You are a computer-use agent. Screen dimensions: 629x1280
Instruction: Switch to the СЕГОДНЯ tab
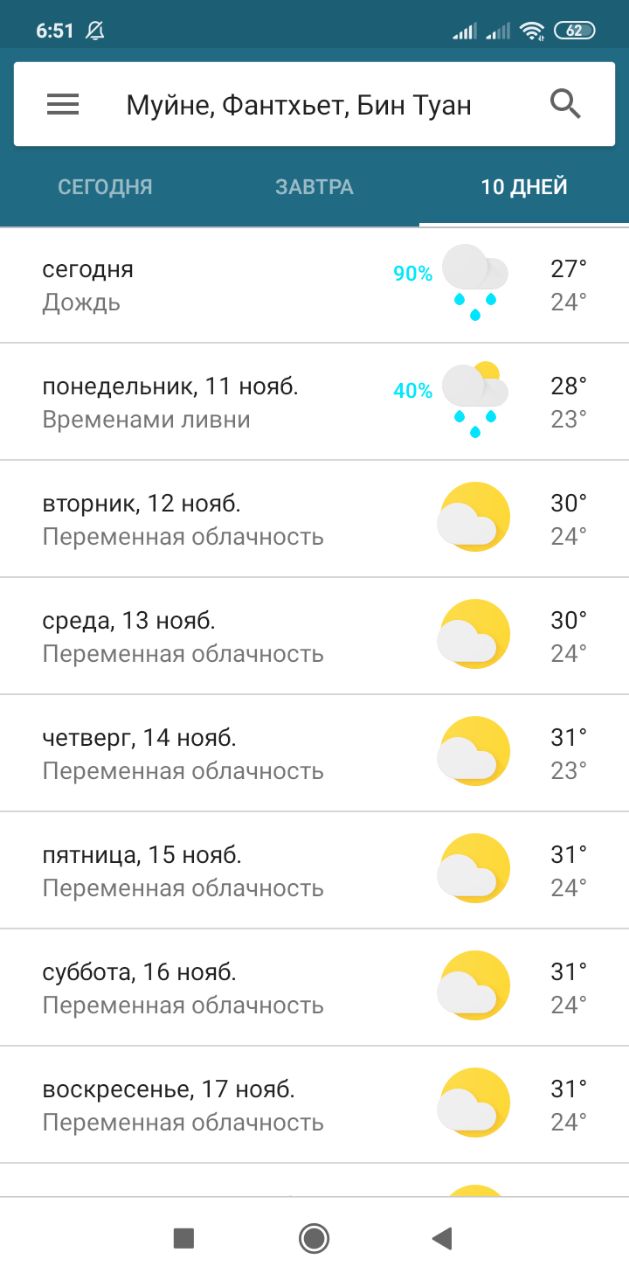click(105, 187)
